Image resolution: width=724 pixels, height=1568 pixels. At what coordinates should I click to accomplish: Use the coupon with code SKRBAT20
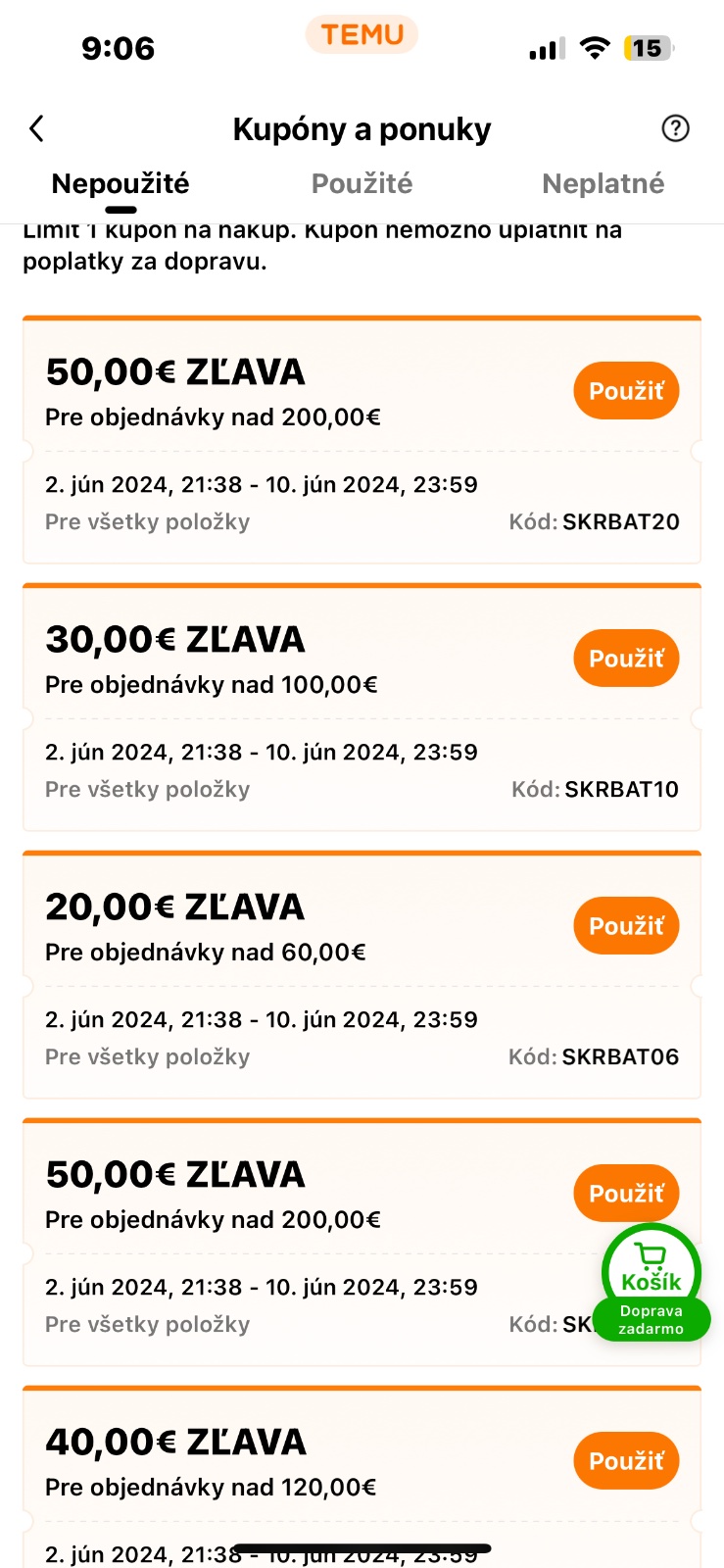click(626, 391)
